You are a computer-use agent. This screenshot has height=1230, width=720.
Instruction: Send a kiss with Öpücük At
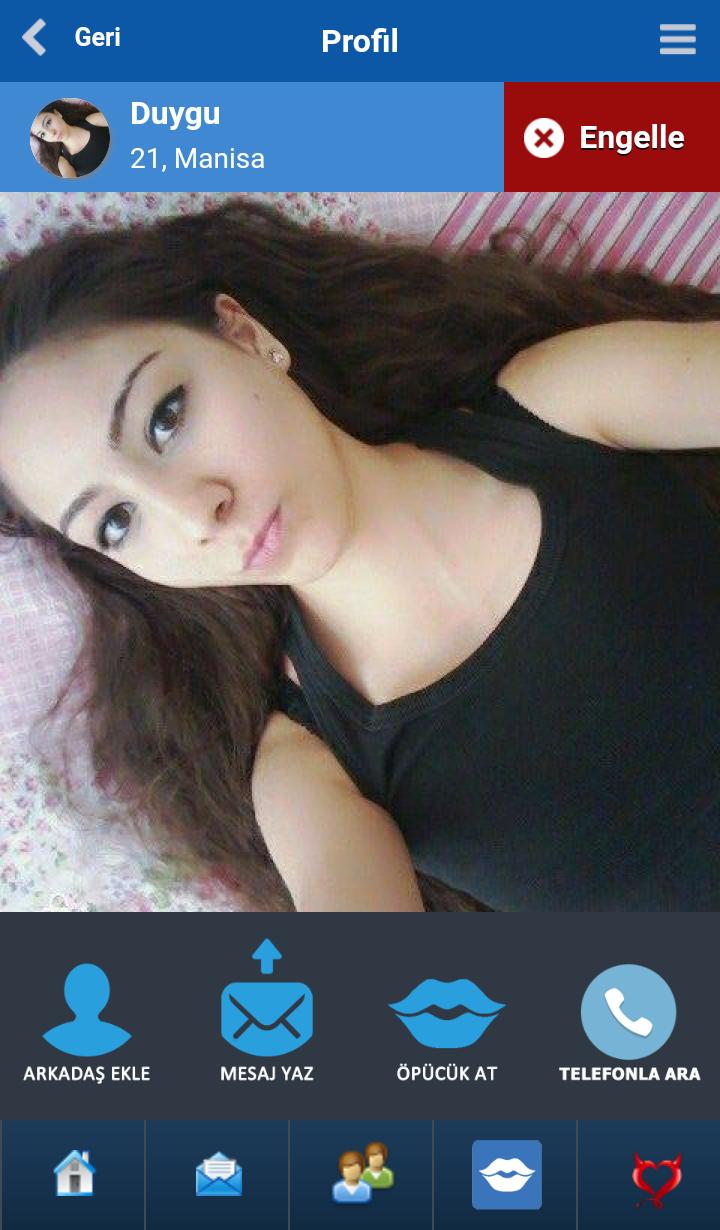(446, 1022)
